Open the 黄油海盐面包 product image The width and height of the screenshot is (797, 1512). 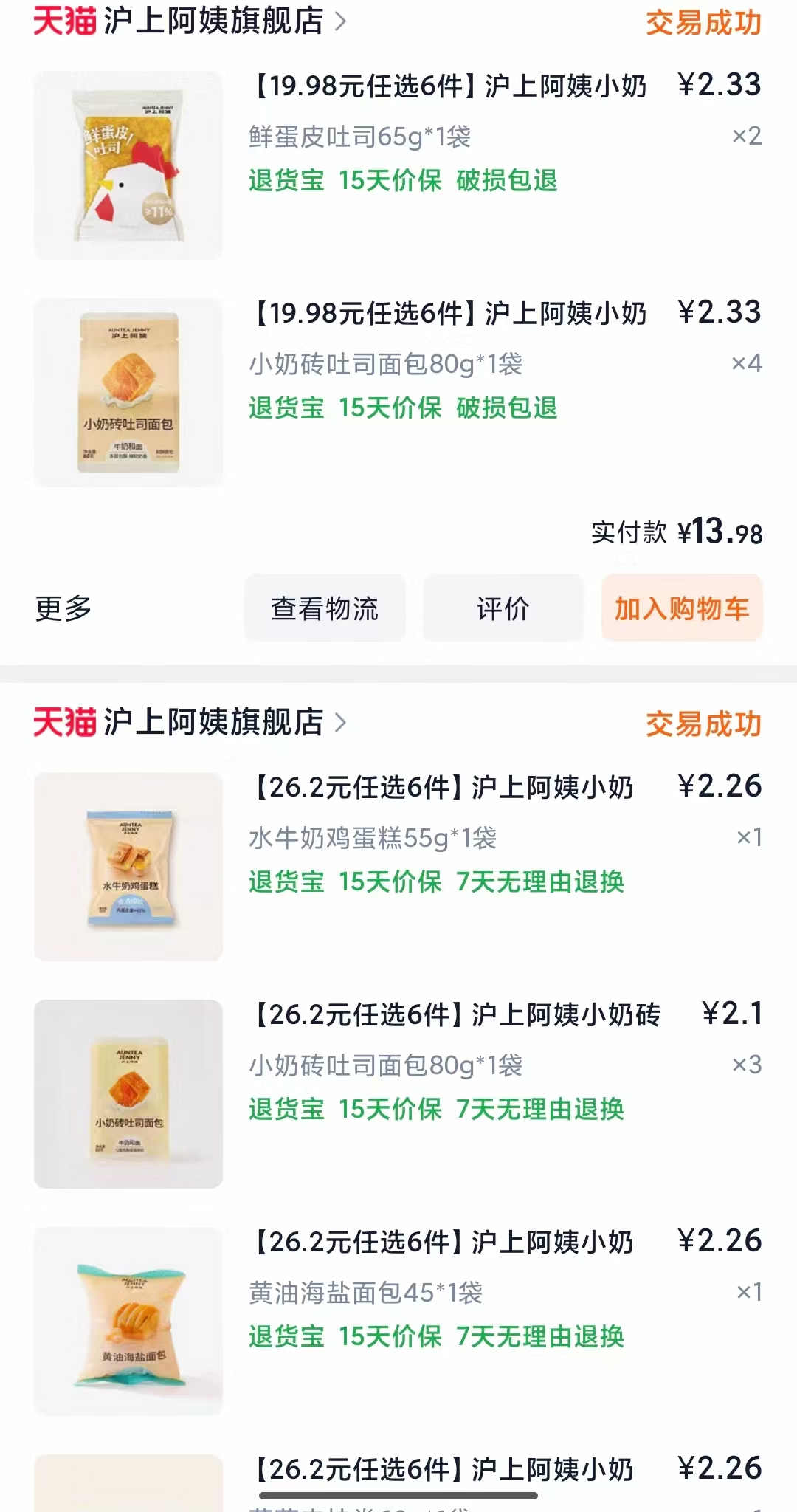[x=128, y=1322]
